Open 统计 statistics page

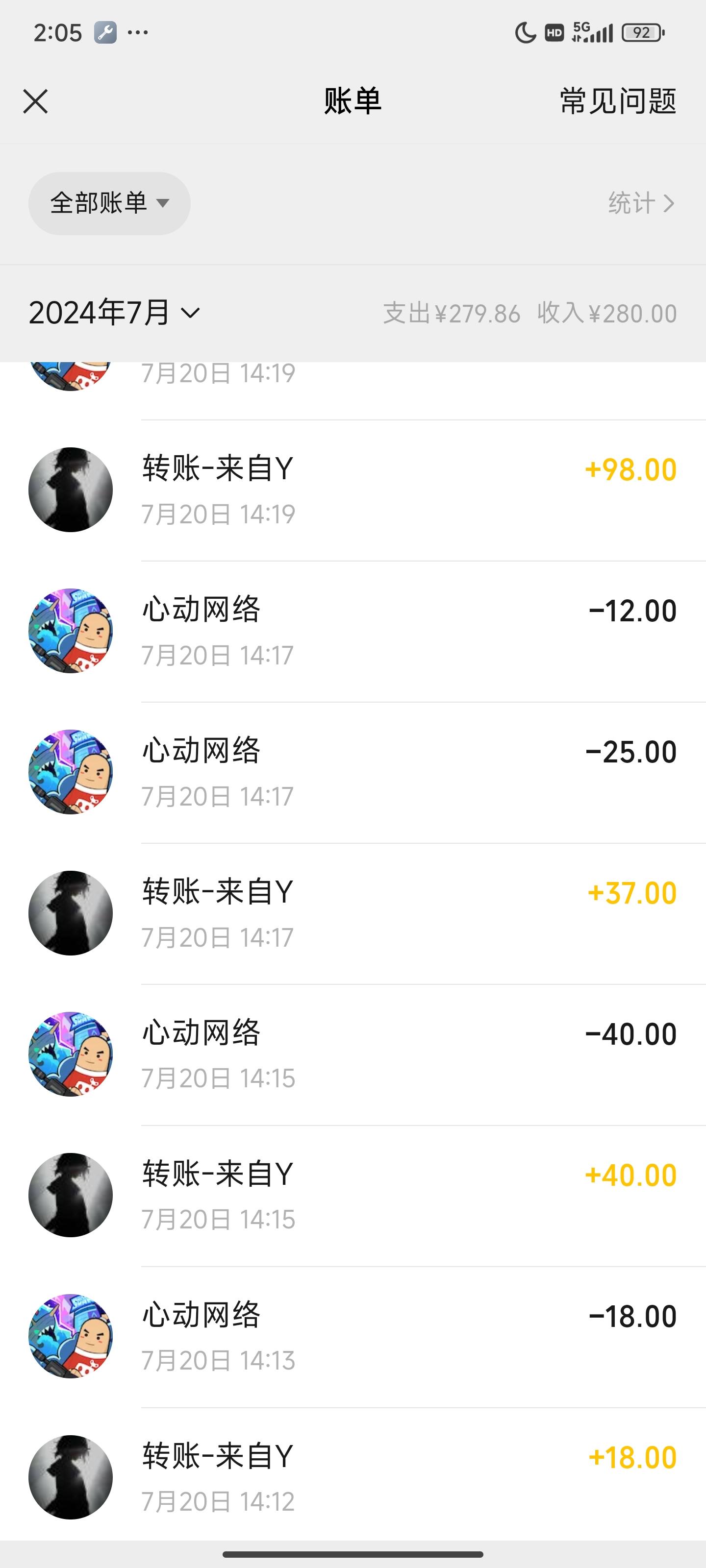pyautogui.click(x=641, y=203)
